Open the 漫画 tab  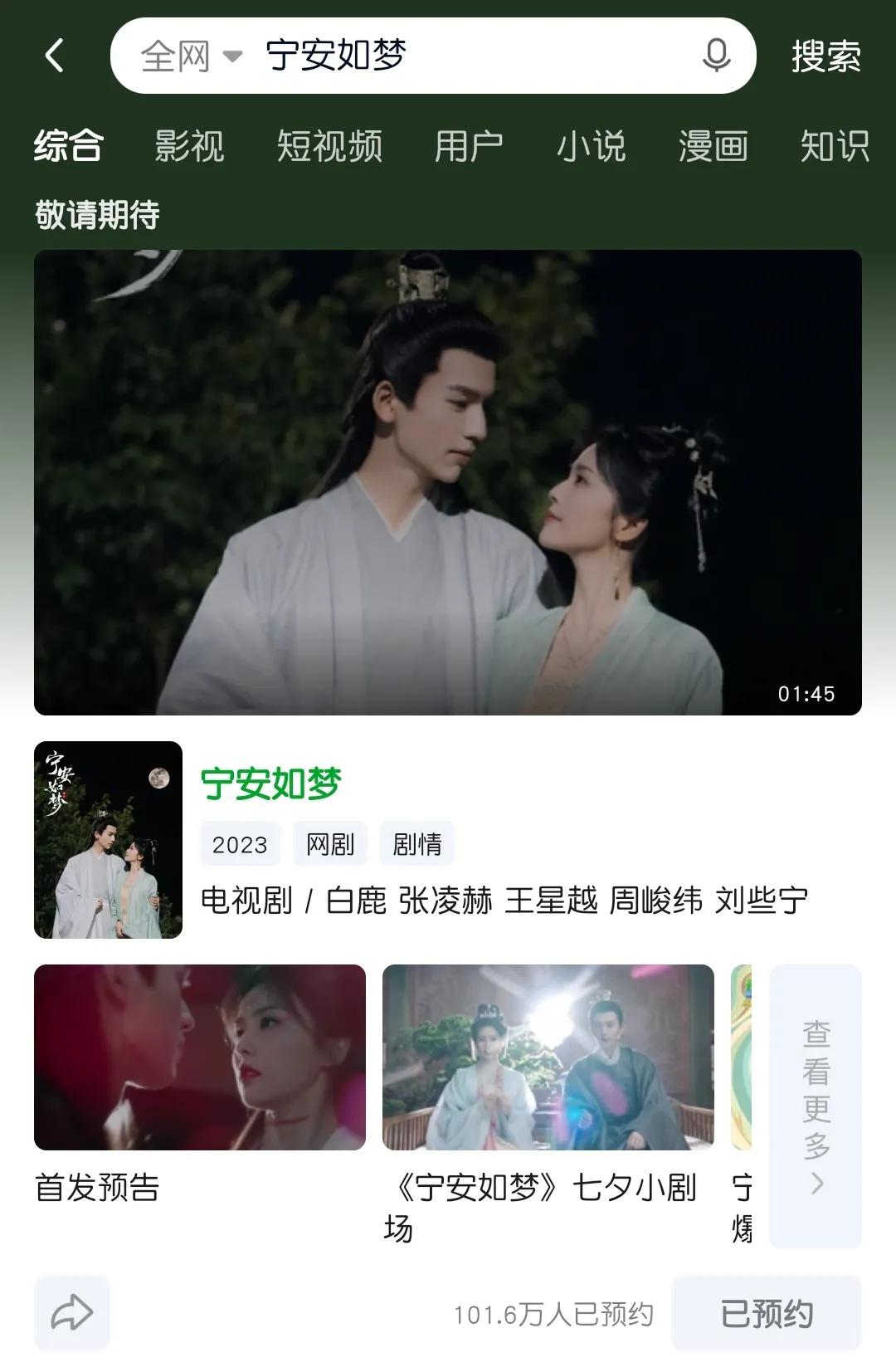(x=713, y=146)
